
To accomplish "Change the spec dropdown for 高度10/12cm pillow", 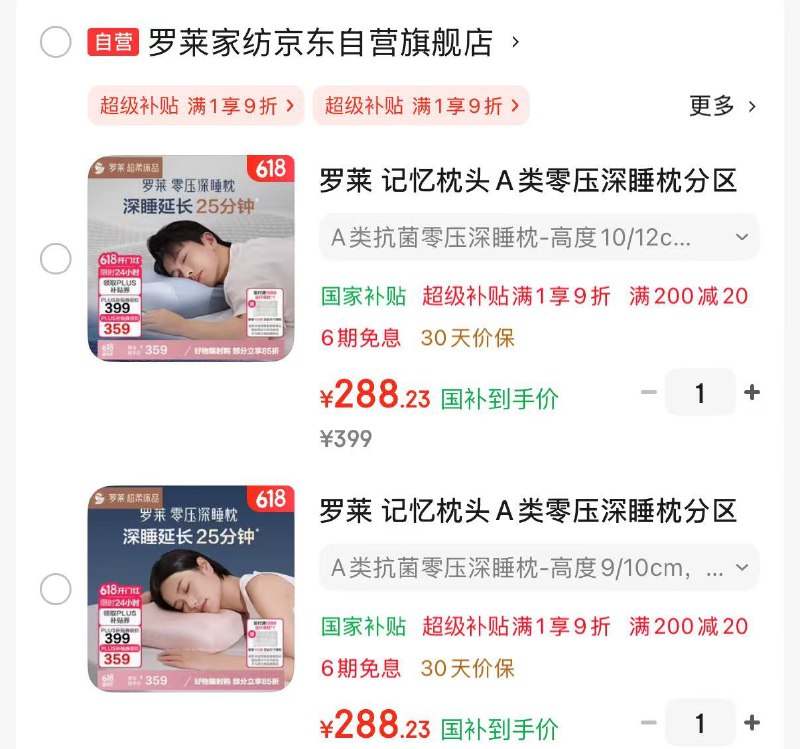I will click(539, 237).
